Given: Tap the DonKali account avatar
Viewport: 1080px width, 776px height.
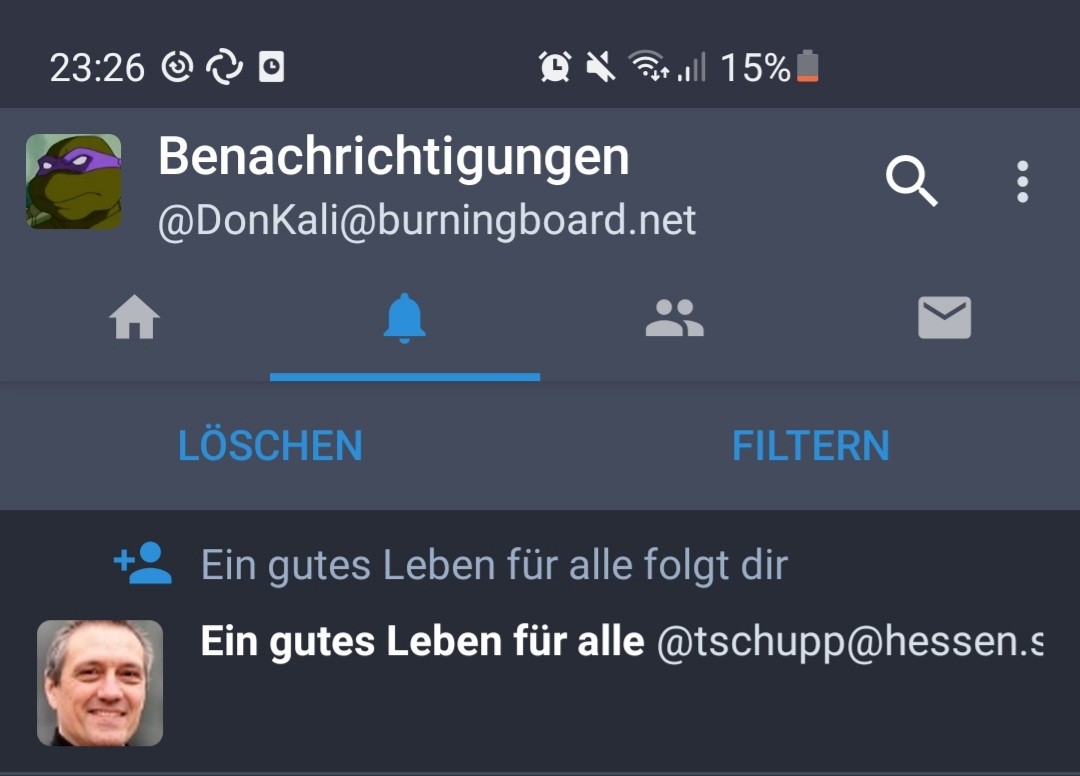Looking at the screenshot, I should 74,182.
